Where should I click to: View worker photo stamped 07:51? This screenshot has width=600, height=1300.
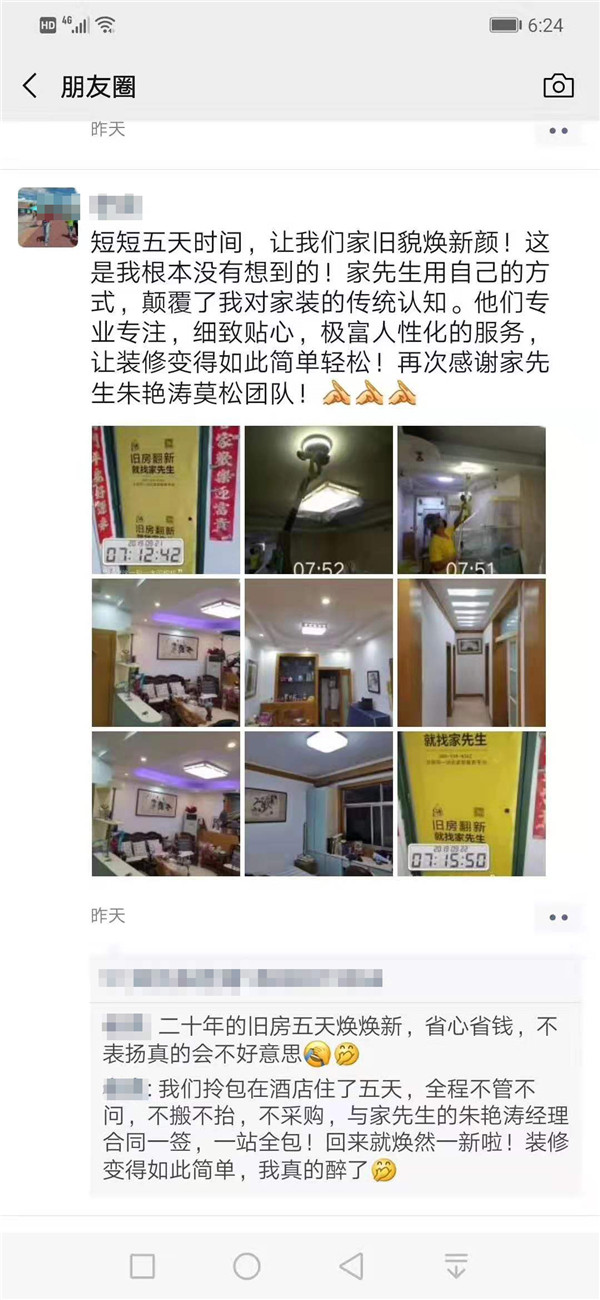471,499
